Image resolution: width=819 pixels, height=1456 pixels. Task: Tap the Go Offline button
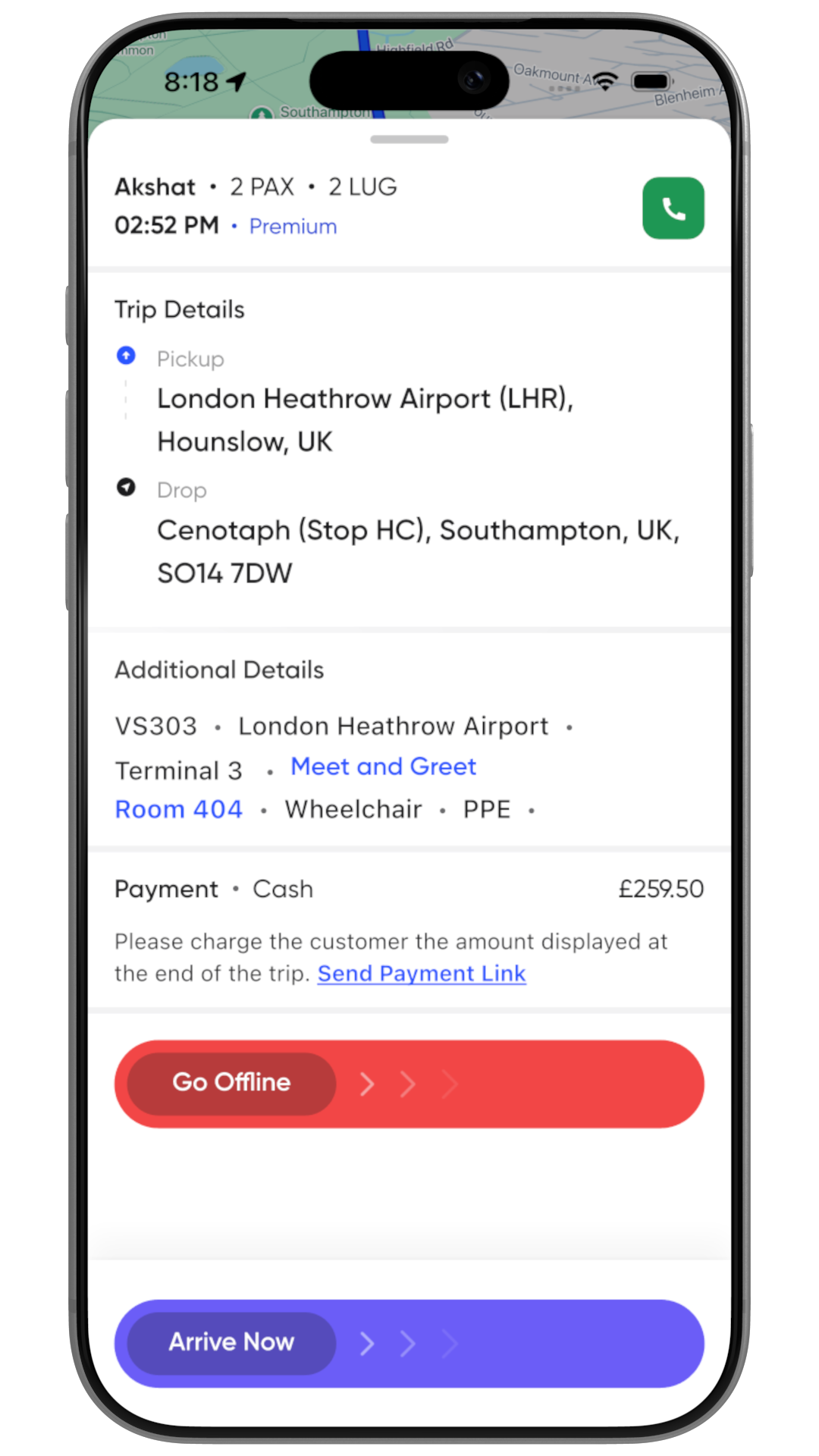tap(232, 1083)
